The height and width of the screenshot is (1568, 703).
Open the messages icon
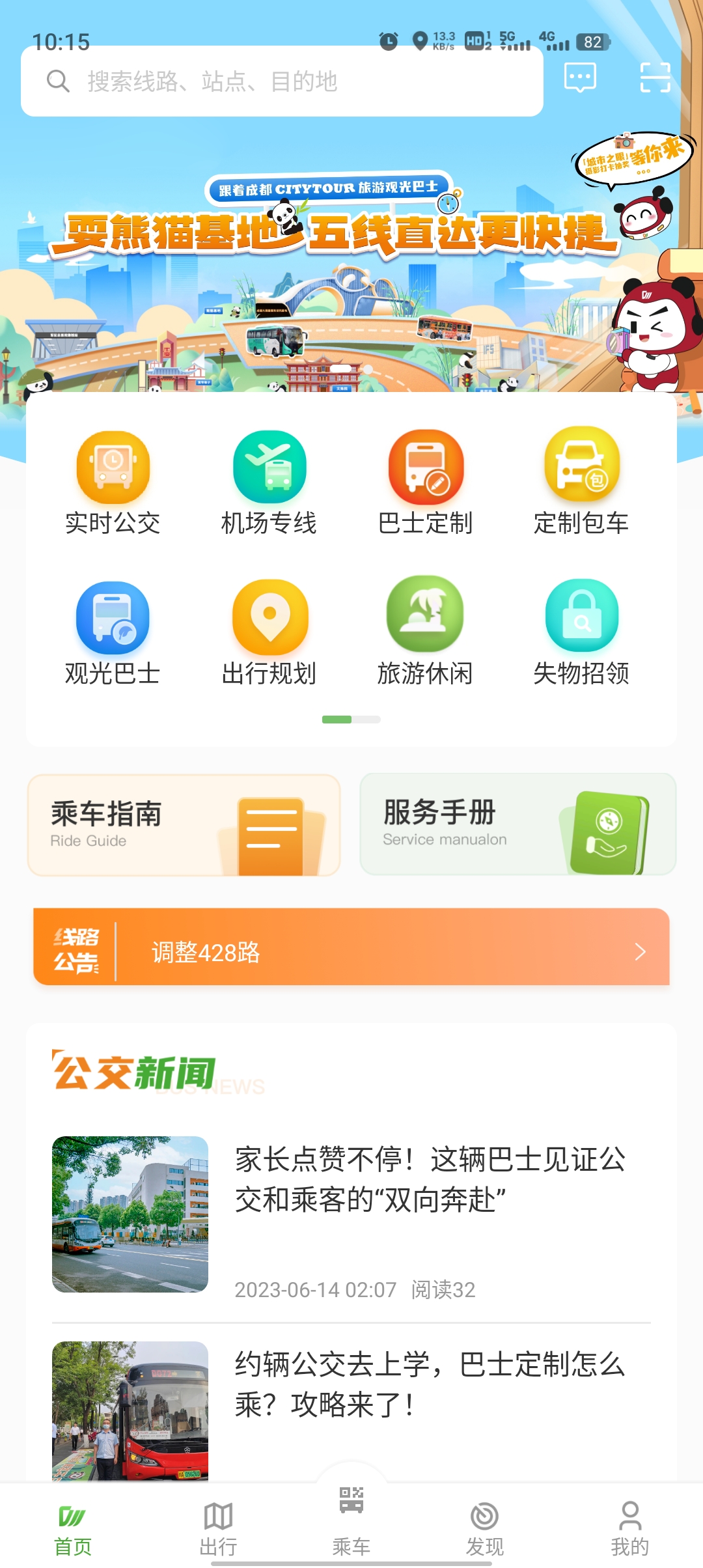(x=579, y=78)
